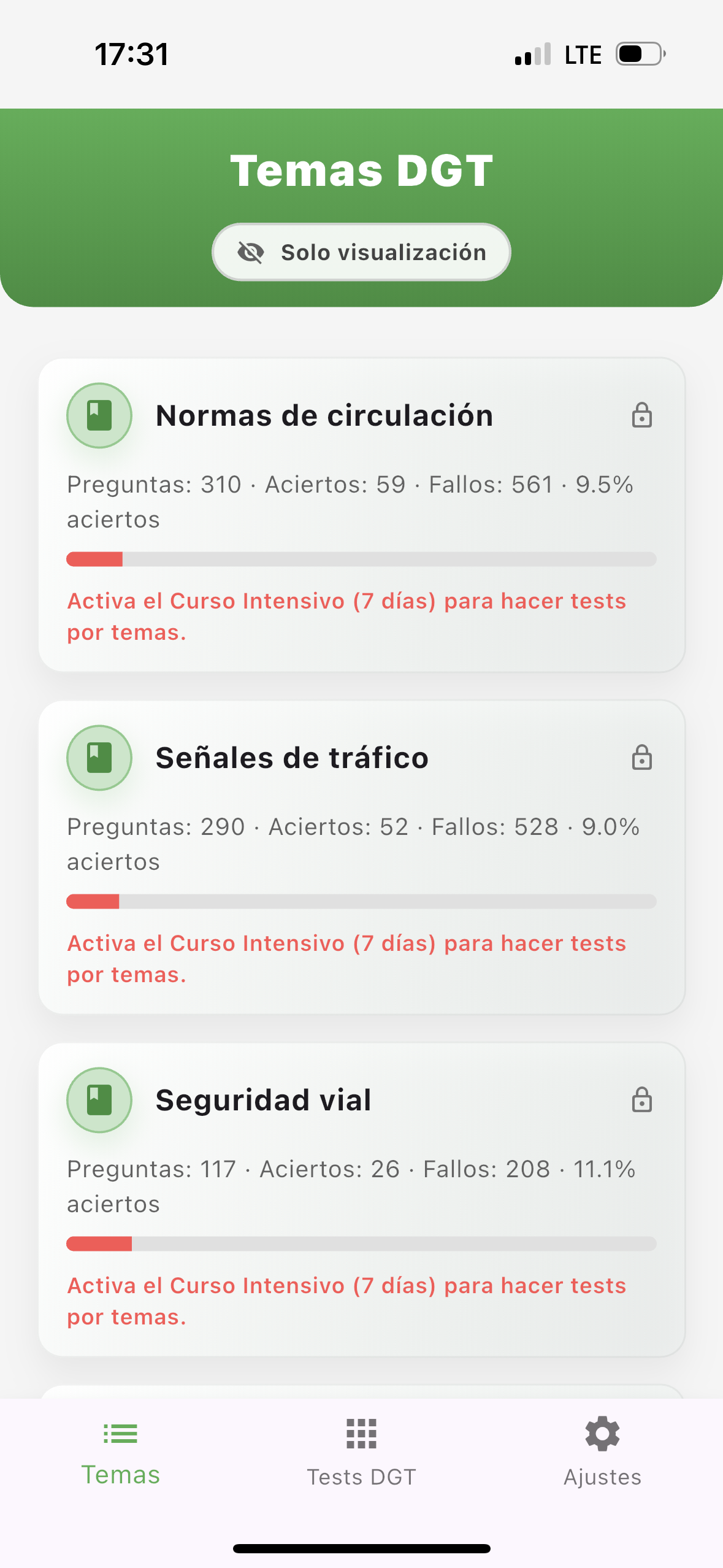723x1568 pixels.
Task: Tap the grid icon above Tests DGT
Action: (361, 1434)
